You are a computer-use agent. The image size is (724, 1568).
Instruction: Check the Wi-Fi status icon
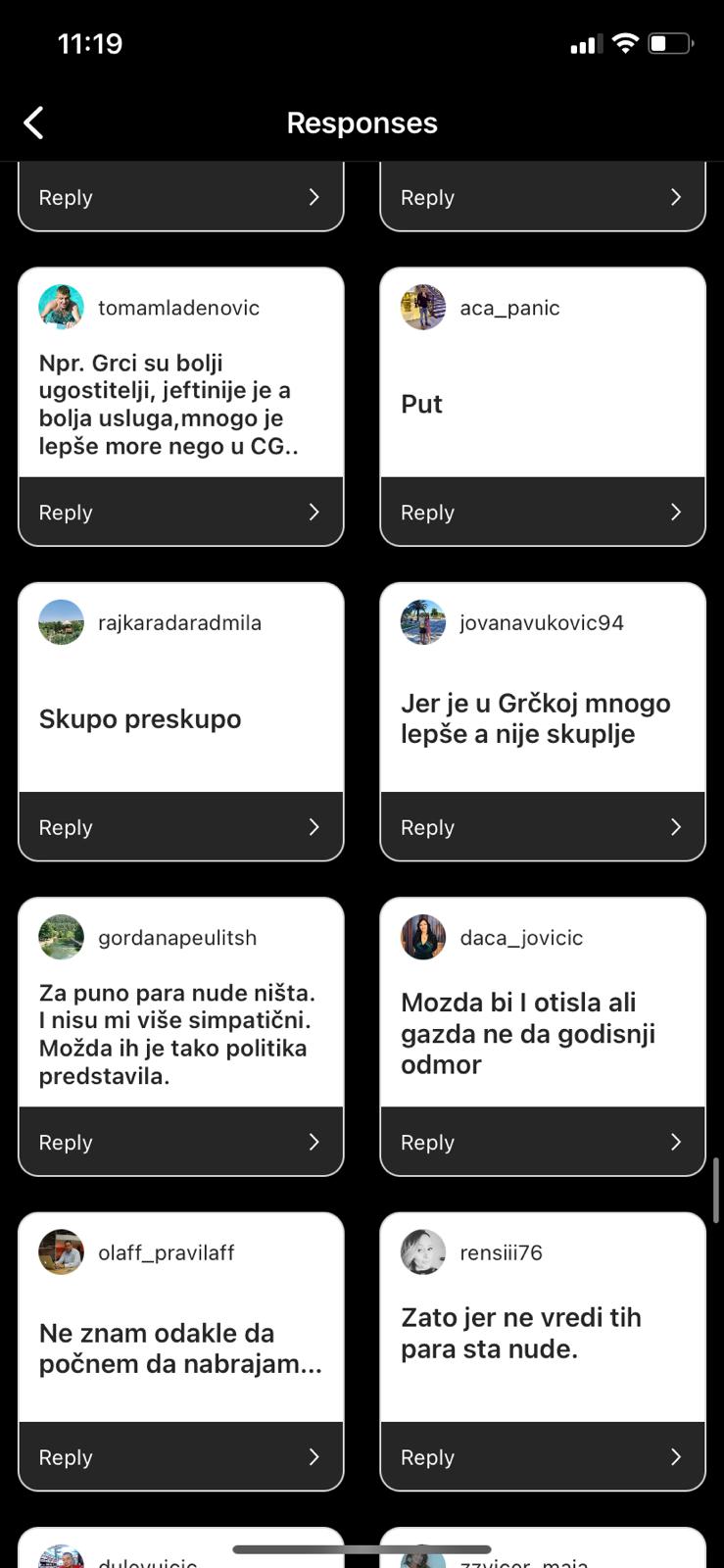(625, 42)
